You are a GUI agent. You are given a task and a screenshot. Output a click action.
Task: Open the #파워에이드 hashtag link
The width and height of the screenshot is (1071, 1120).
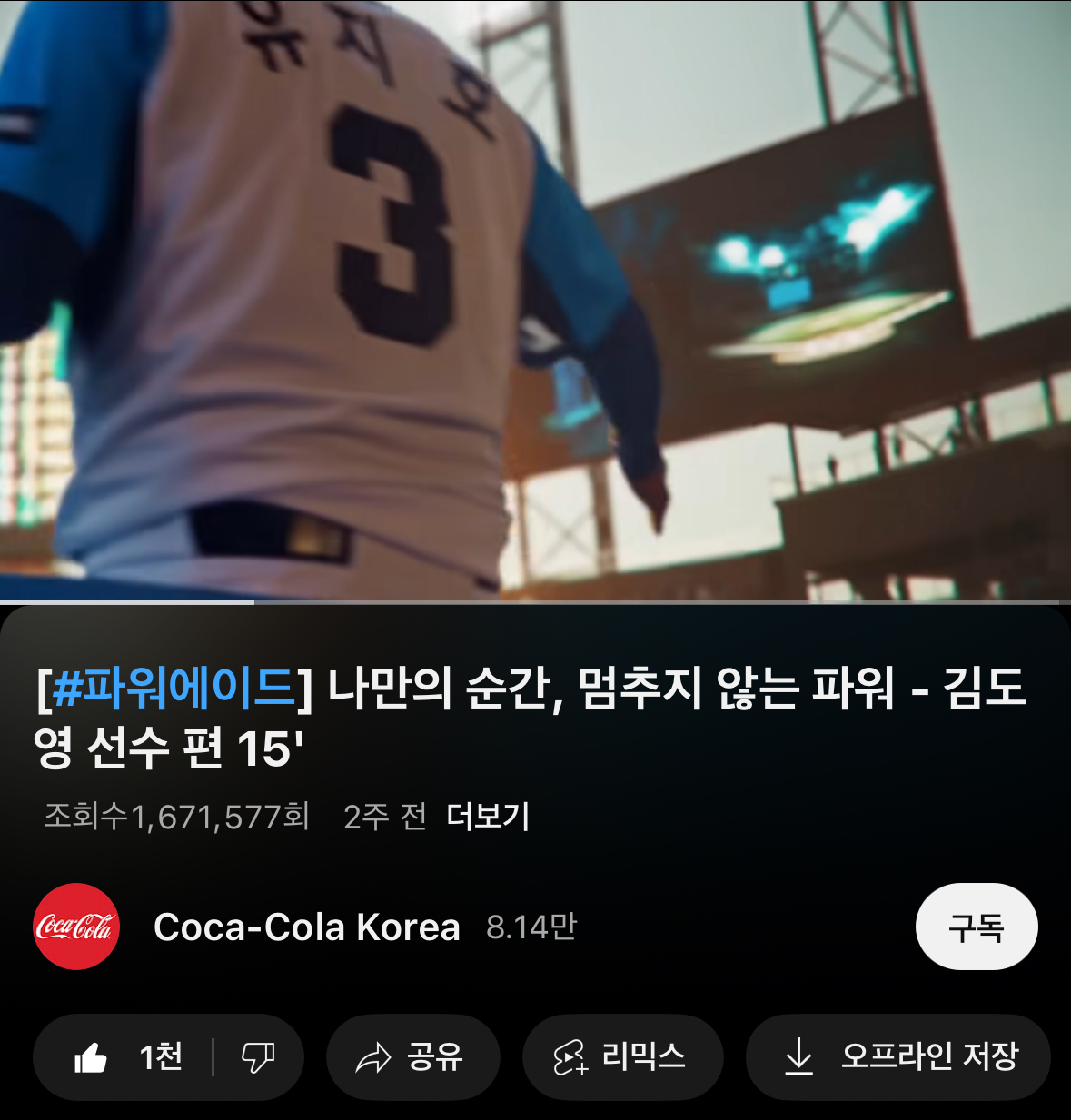(x=174, y=688)
